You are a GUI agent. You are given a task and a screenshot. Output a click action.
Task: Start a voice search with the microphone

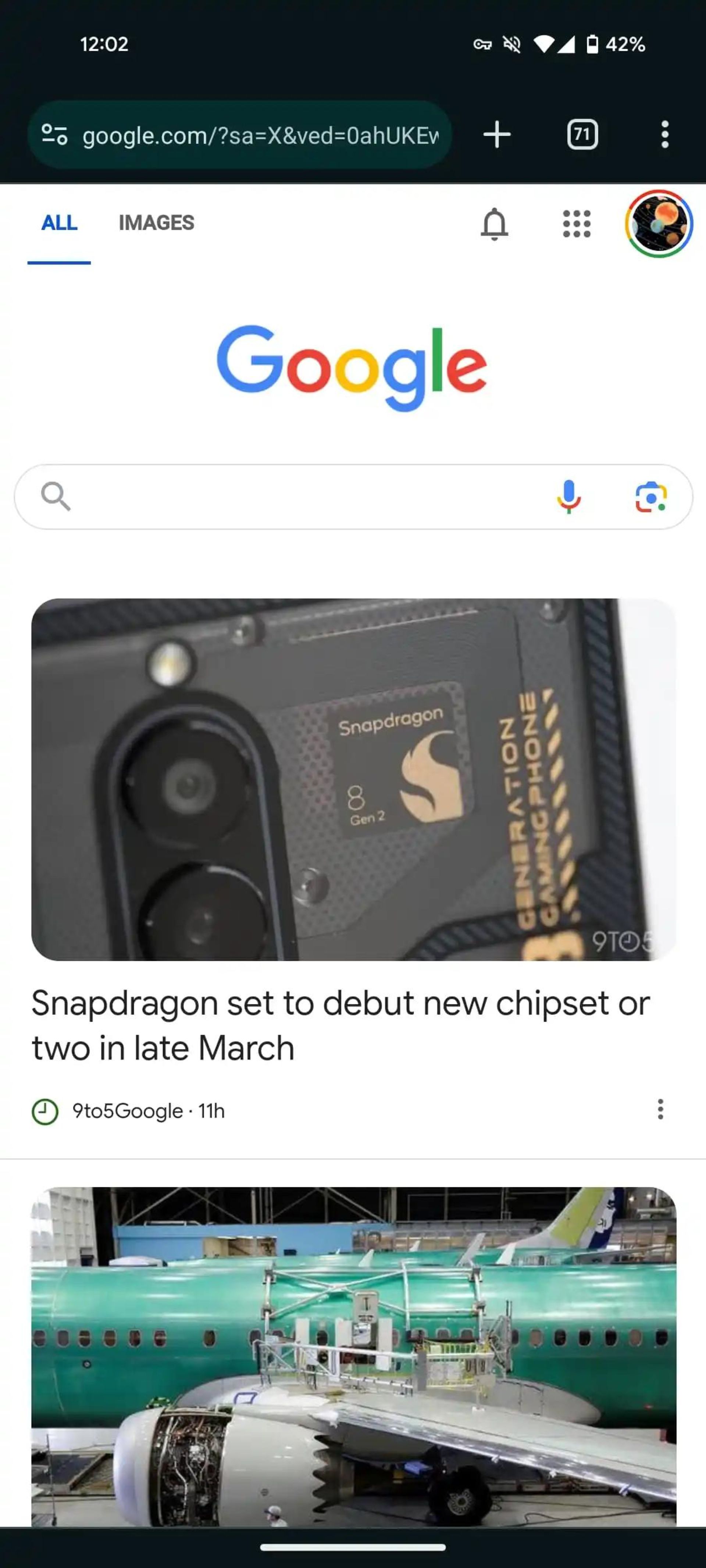[568, 497]
